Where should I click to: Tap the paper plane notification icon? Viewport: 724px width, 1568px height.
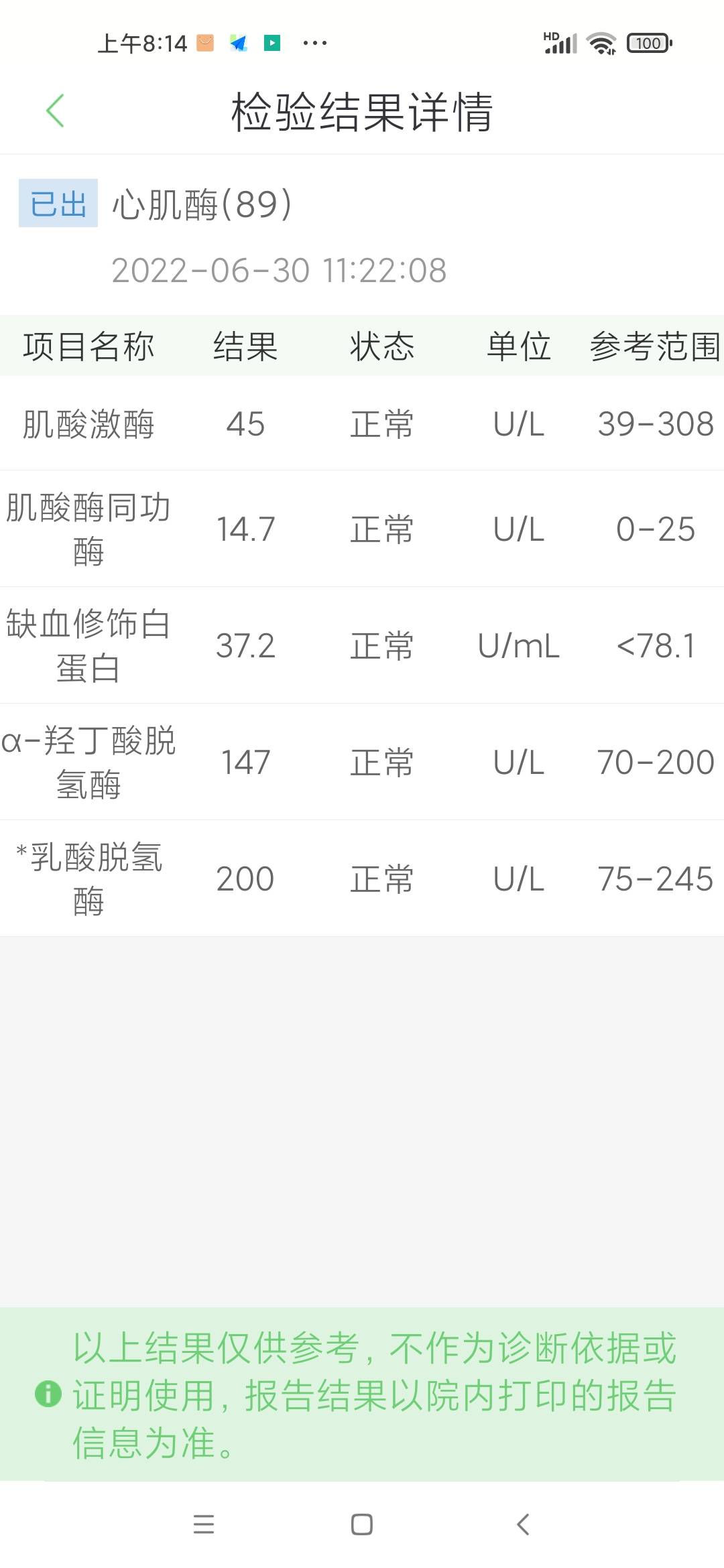237,42
